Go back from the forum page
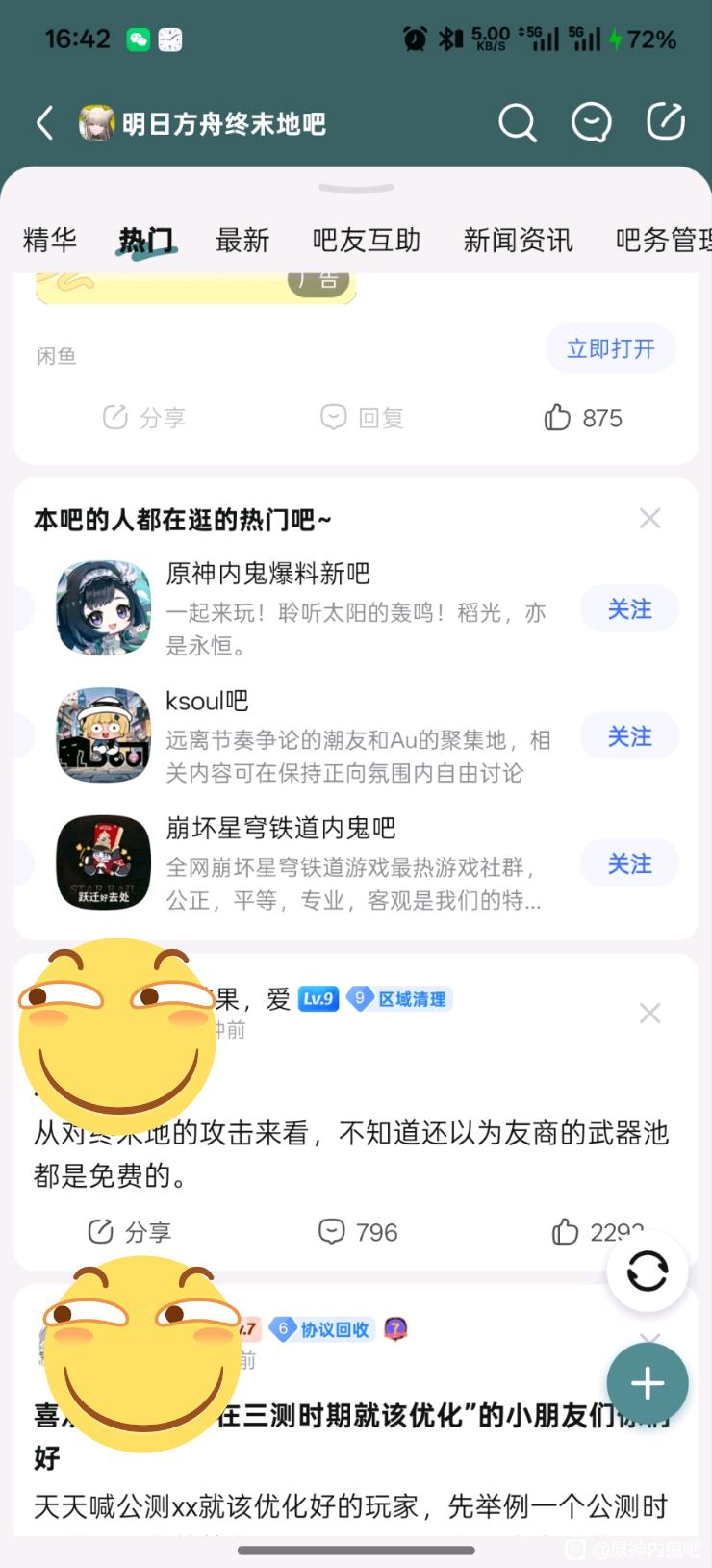712x1568 pixels. (44, 123)
